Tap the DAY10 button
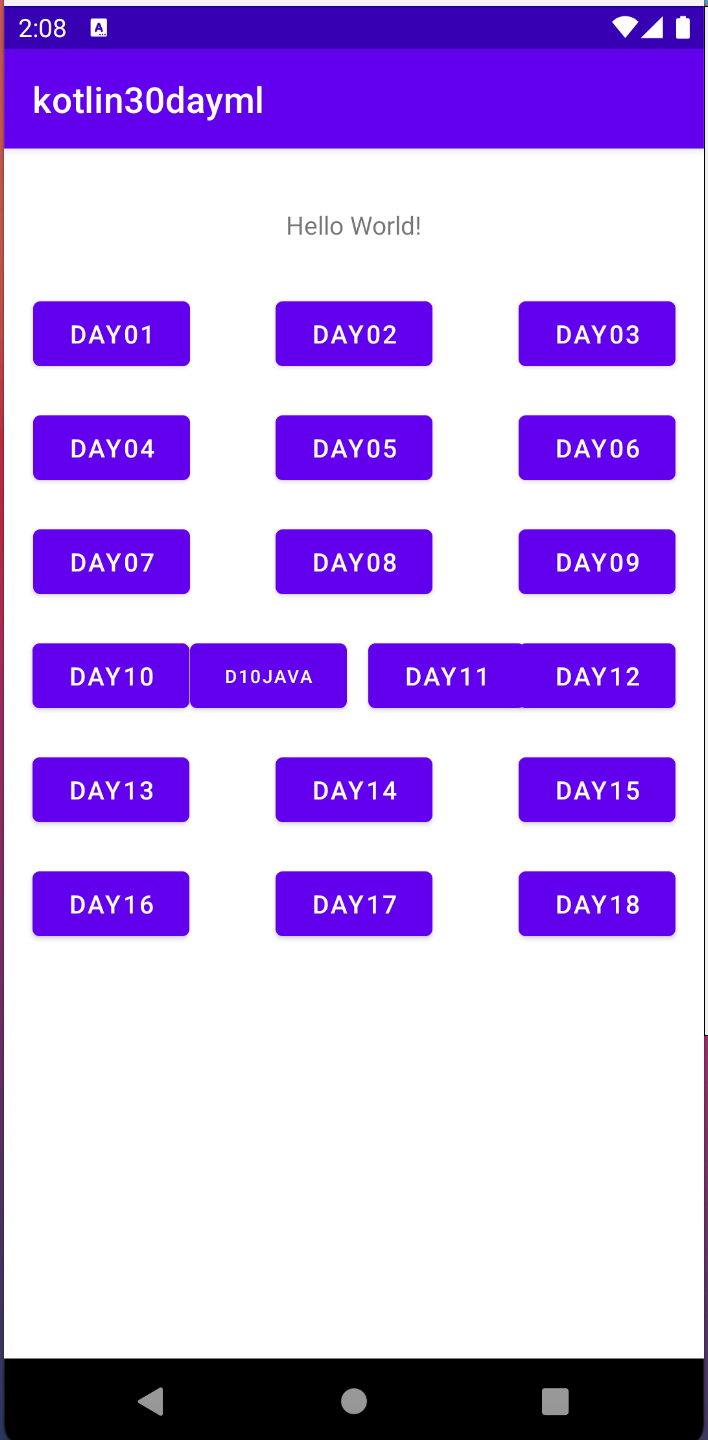This screenshot has width=708, height=1440. coord(111,676)
